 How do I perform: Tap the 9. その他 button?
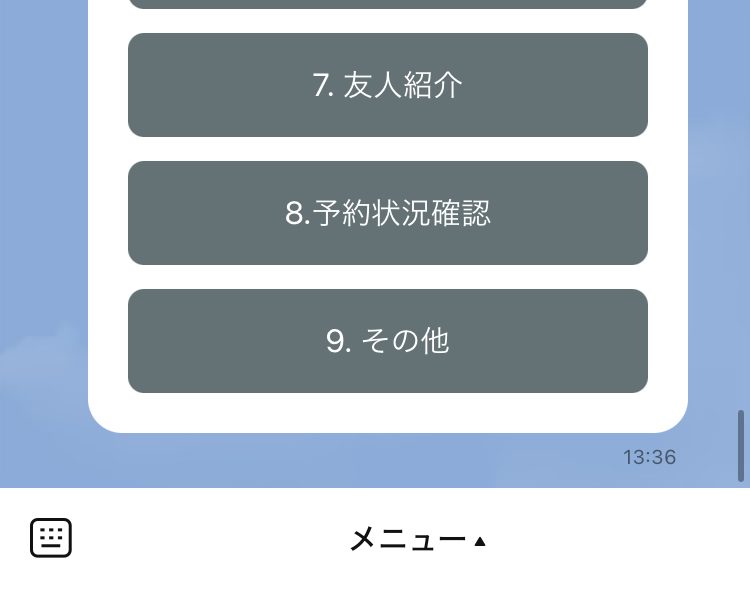(x=388, y=341)
